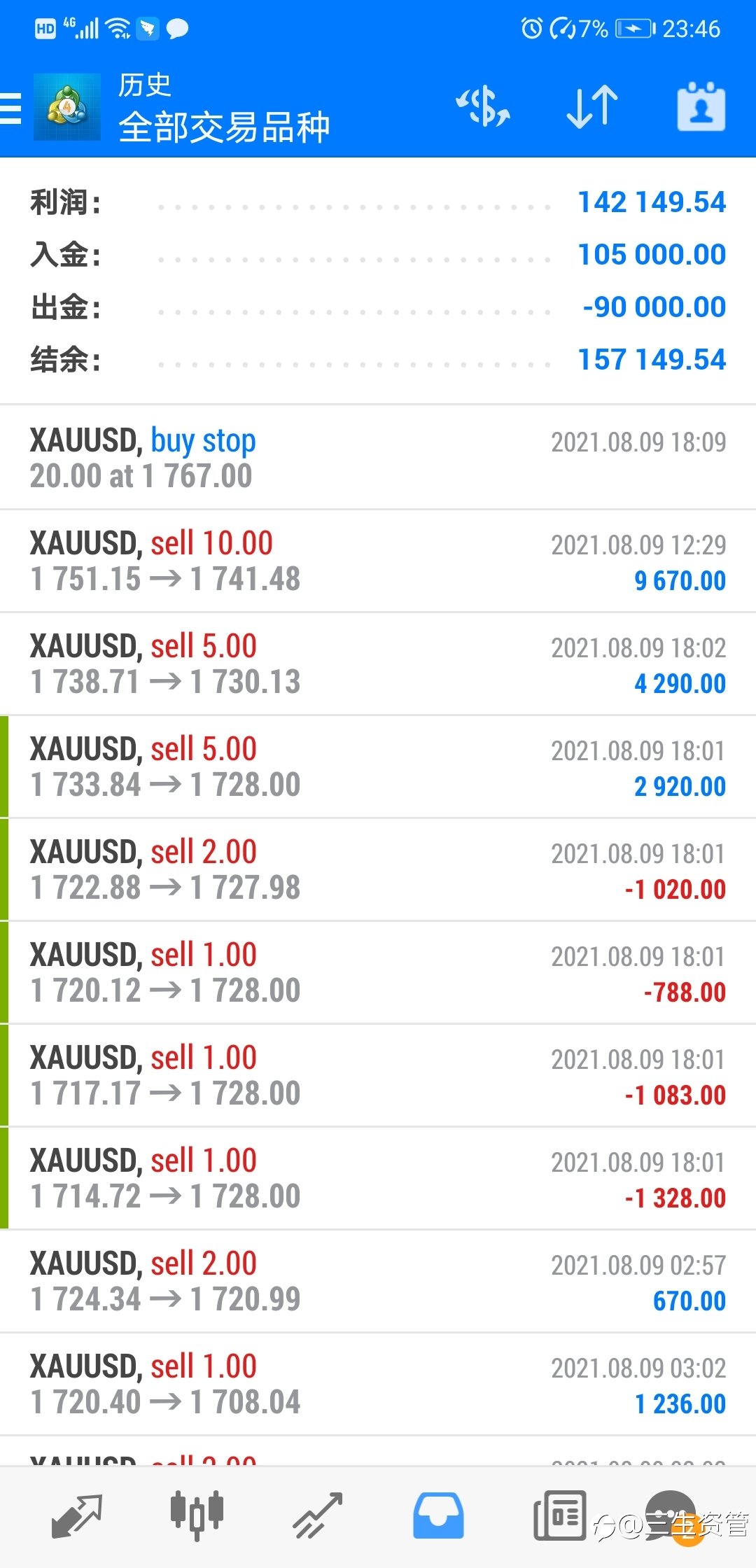
Task: Open the sell 2.00 trade with 670.00 profit
Action: coord(378,1281)
